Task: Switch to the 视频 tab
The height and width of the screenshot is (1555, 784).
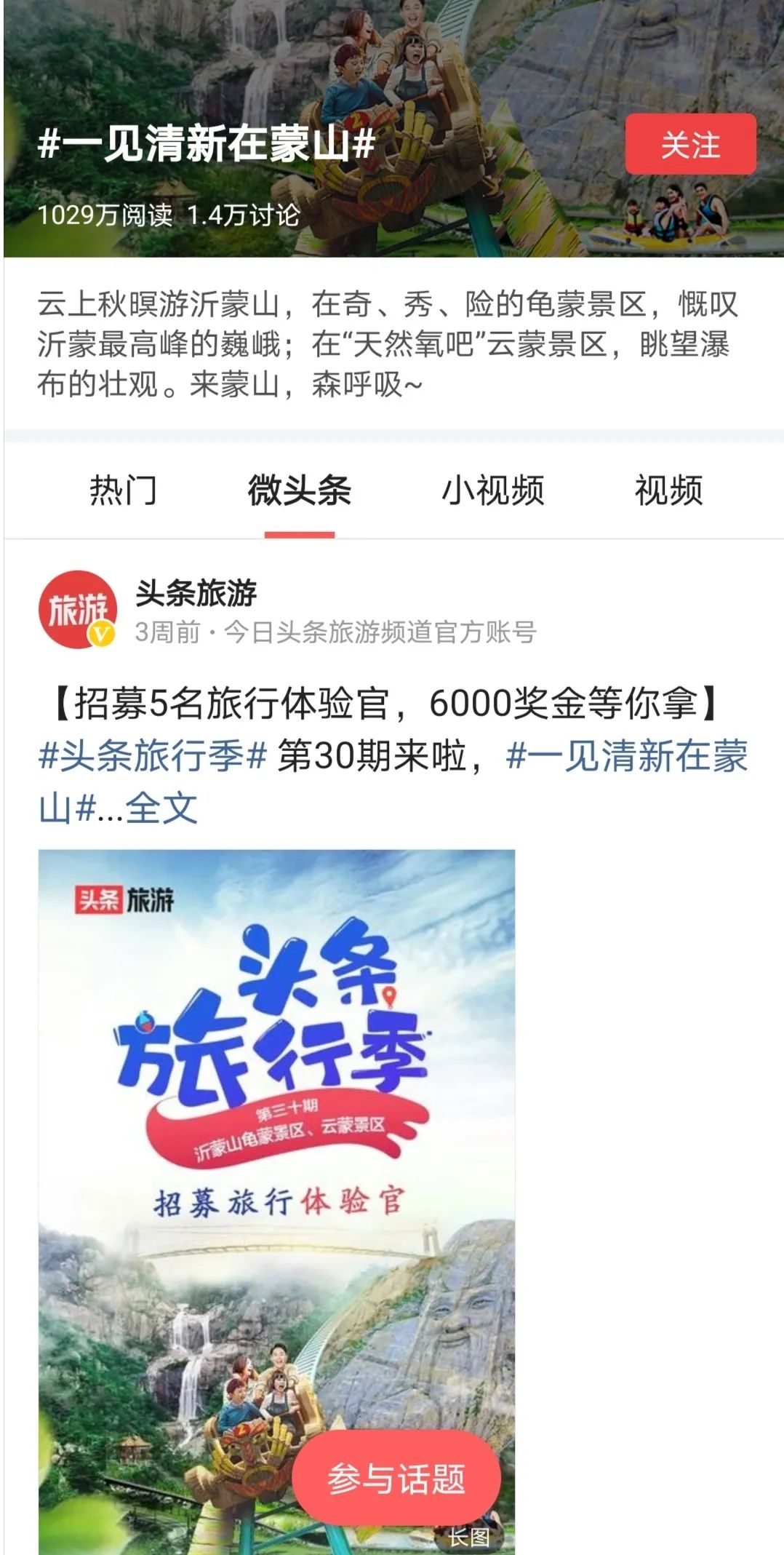Action: point(668,490)
